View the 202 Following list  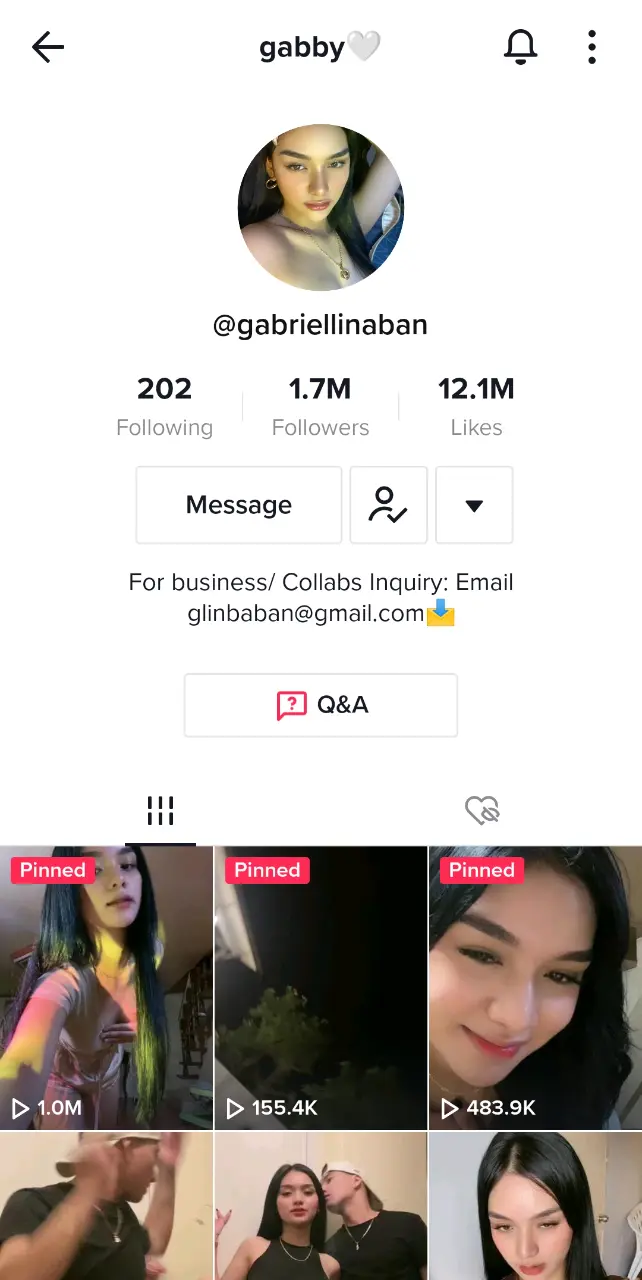164,407
